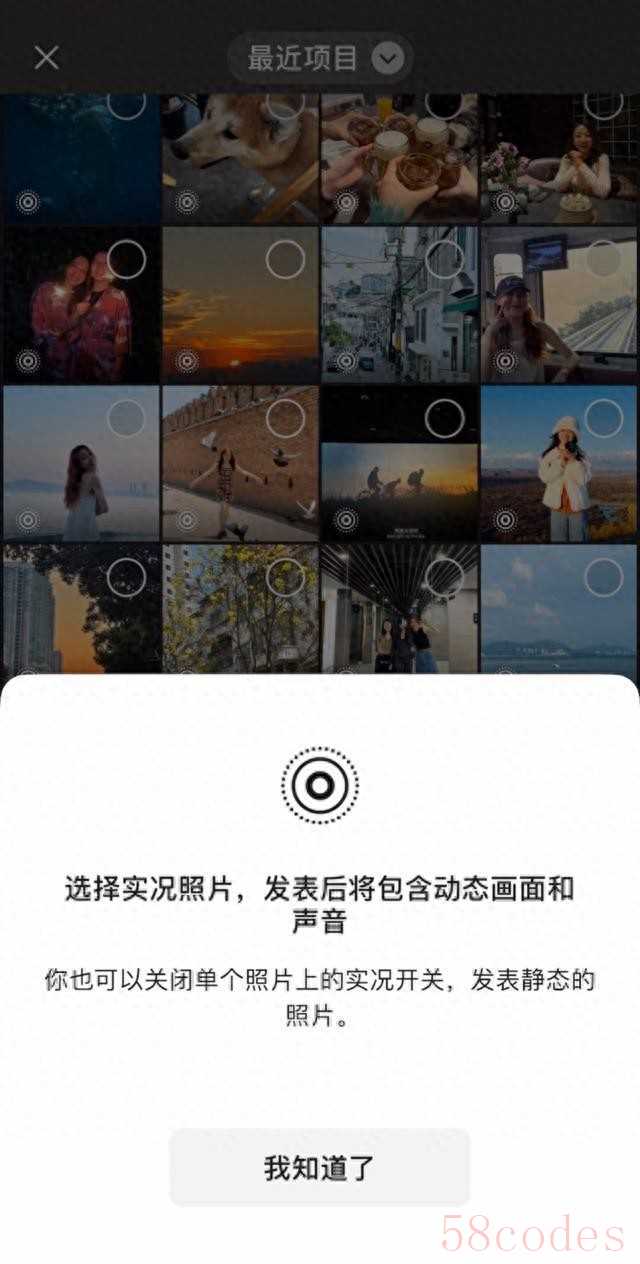This screenshot has height=1264, width=640.
Task: Close the photo picker with X
Action: coord(47,57)
